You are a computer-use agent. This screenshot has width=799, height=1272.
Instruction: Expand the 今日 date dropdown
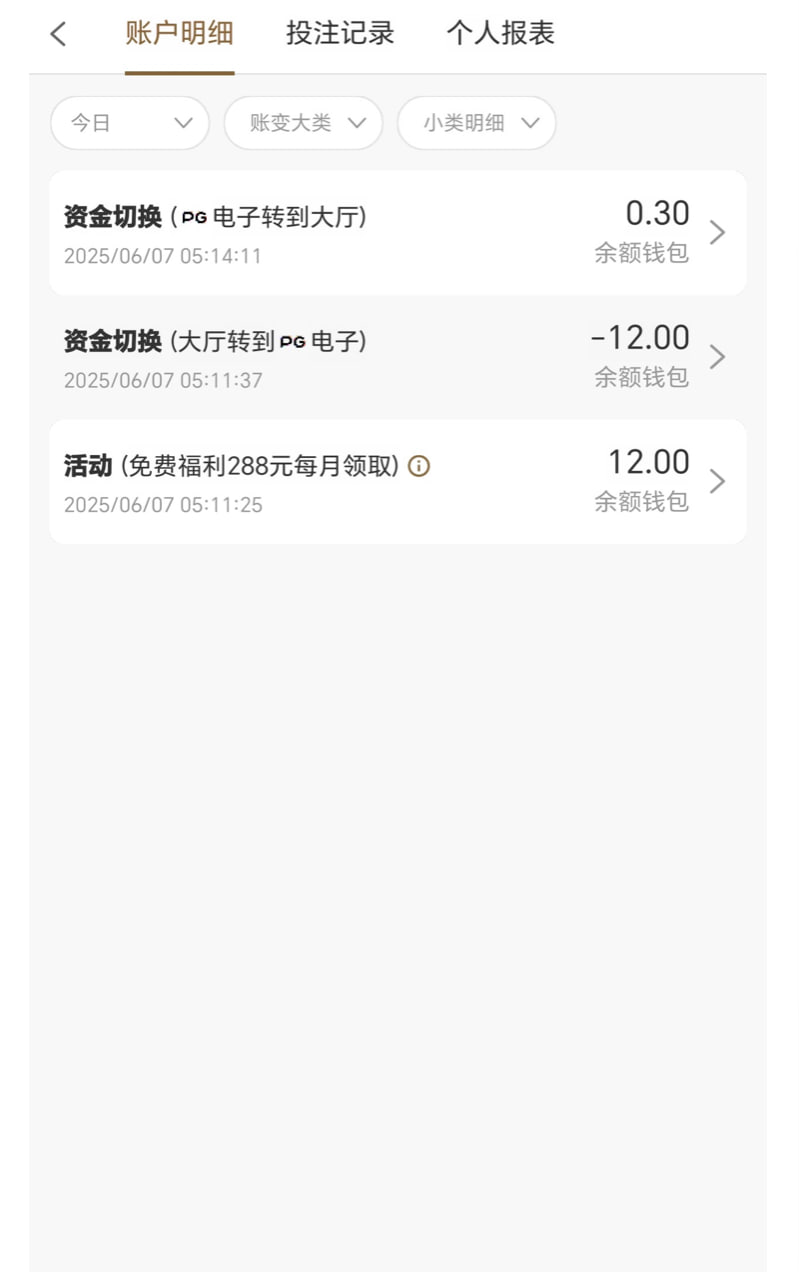[130, 123]
